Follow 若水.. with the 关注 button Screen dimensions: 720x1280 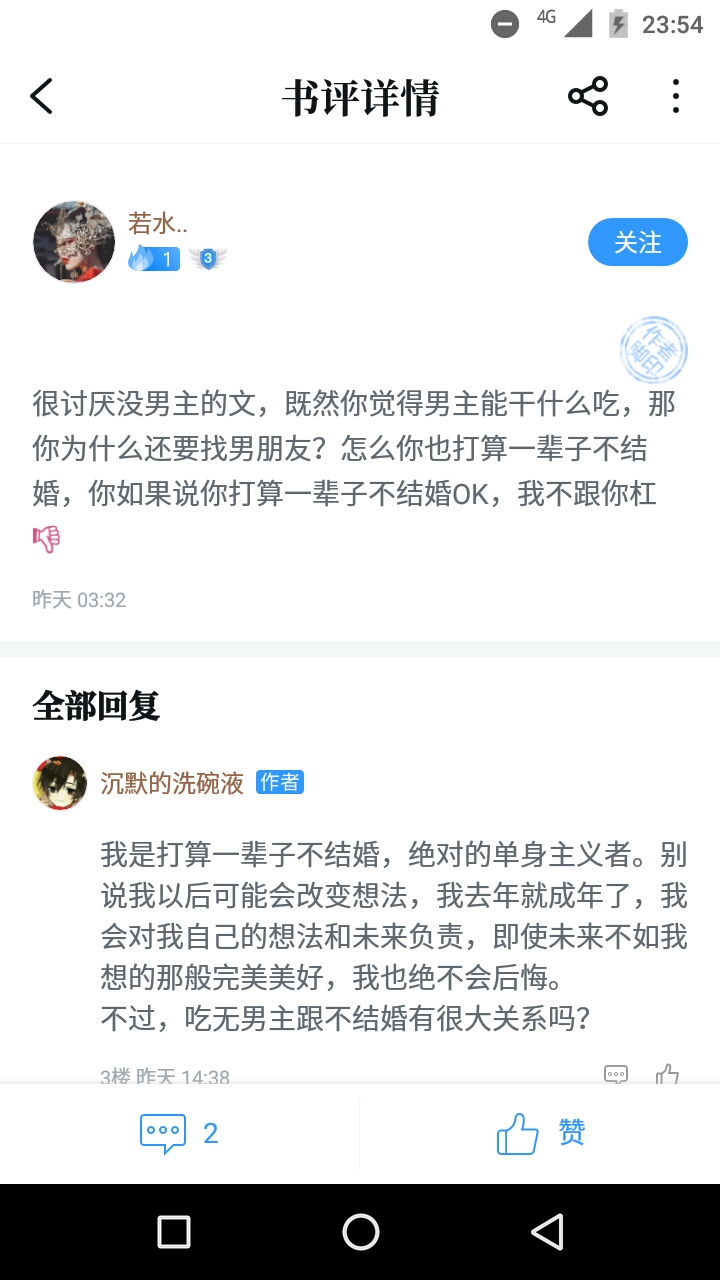637,242
